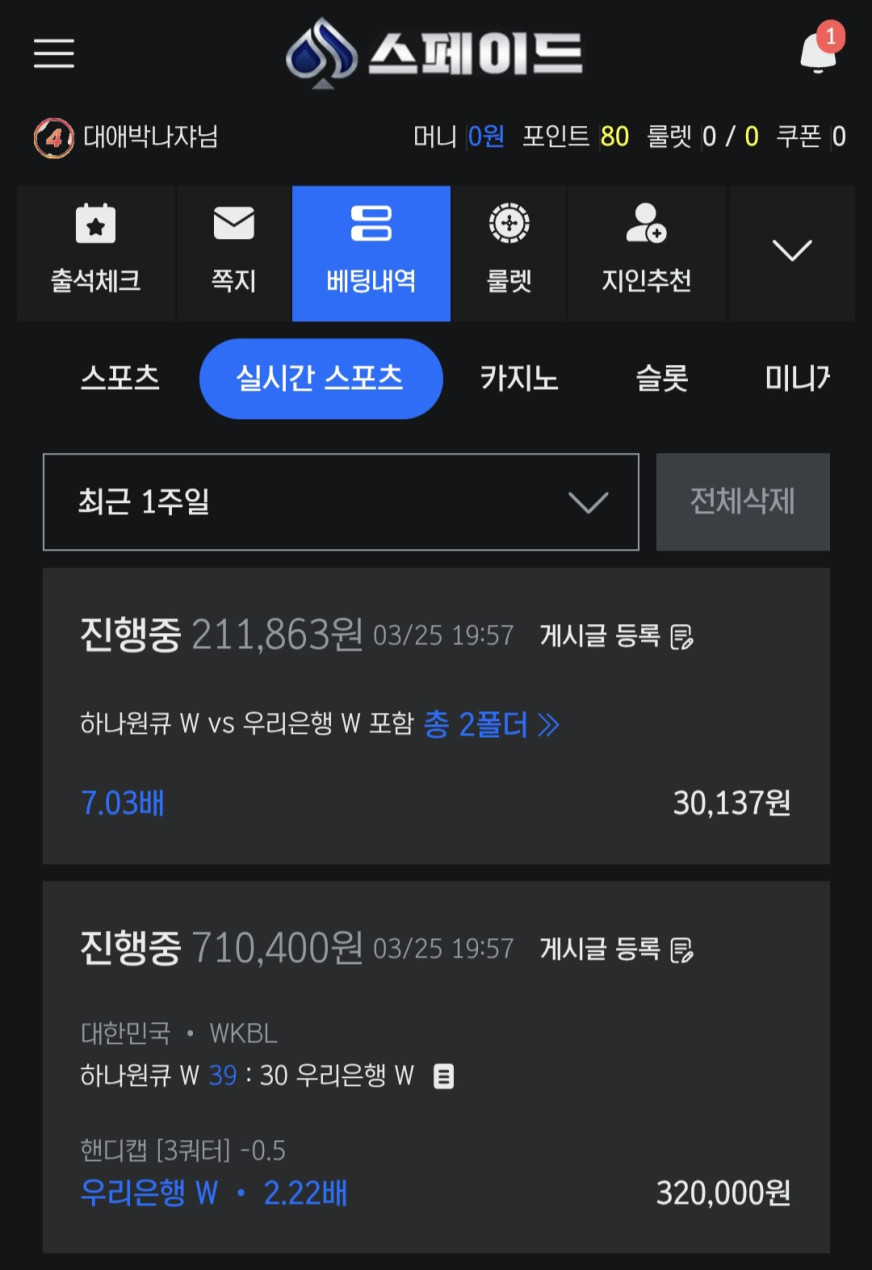Tap 게시글 등록 on the 710,400원 bet
The width and height of the screenshot is (872, 1270).
coord(616,949)
